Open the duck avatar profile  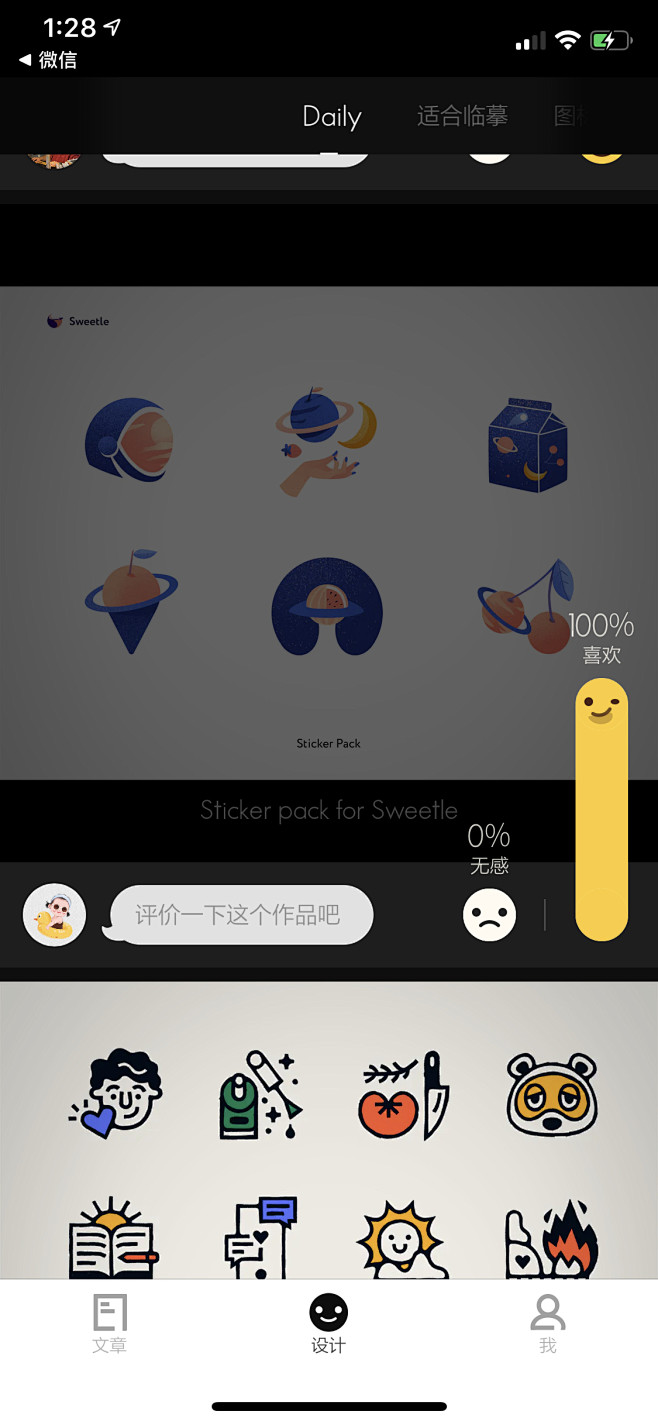54,914
